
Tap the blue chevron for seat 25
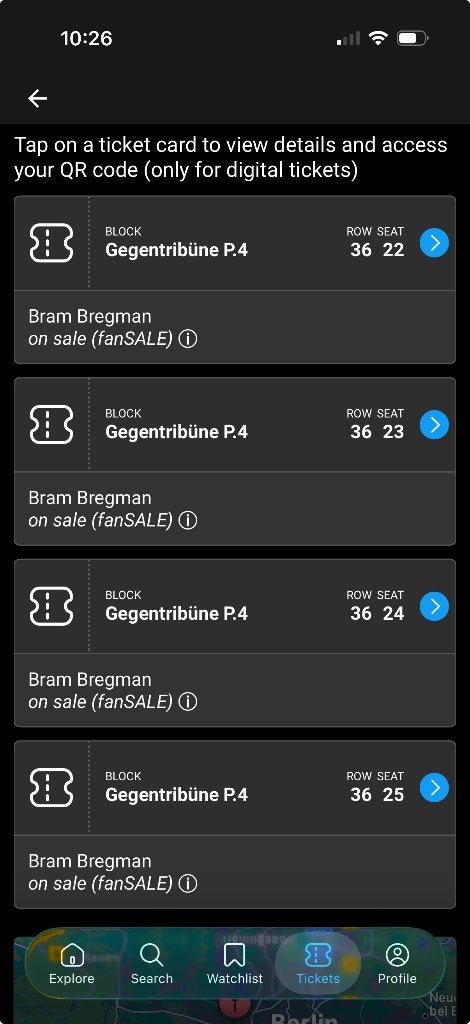[434, 788]
